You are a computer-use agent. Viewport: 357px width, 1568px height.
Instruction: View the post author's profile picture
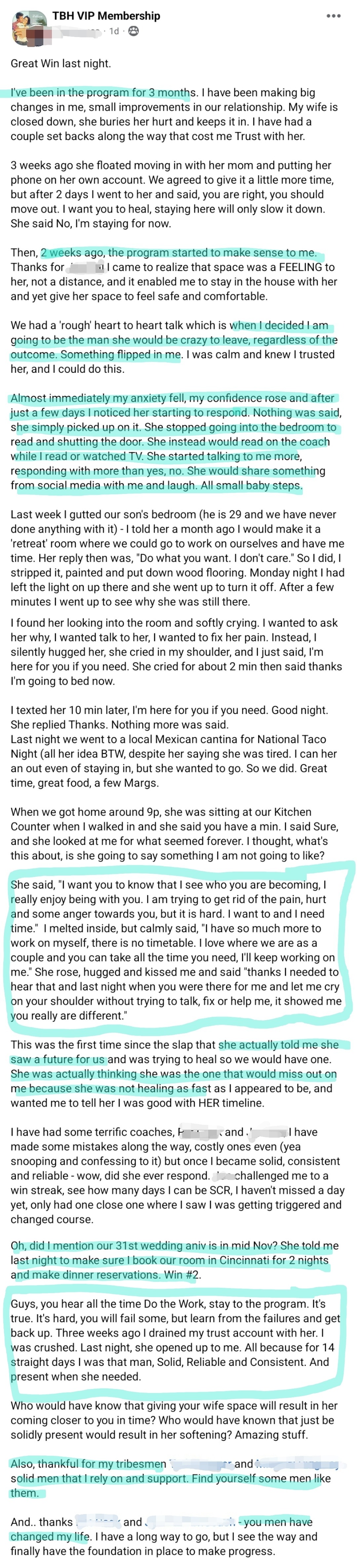click(x=28, y=28)
